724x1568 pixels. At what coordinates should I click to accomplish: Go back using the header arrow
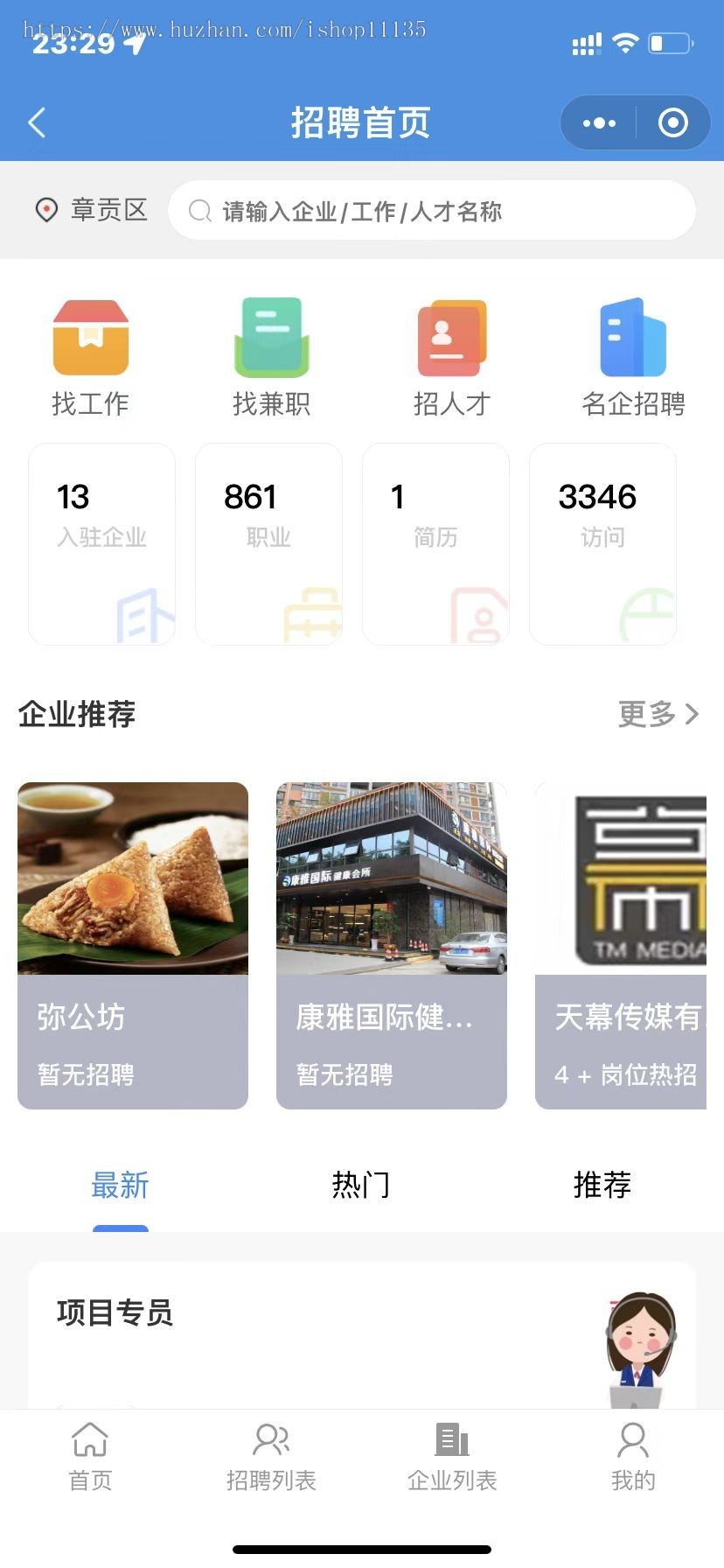(37, 123)
